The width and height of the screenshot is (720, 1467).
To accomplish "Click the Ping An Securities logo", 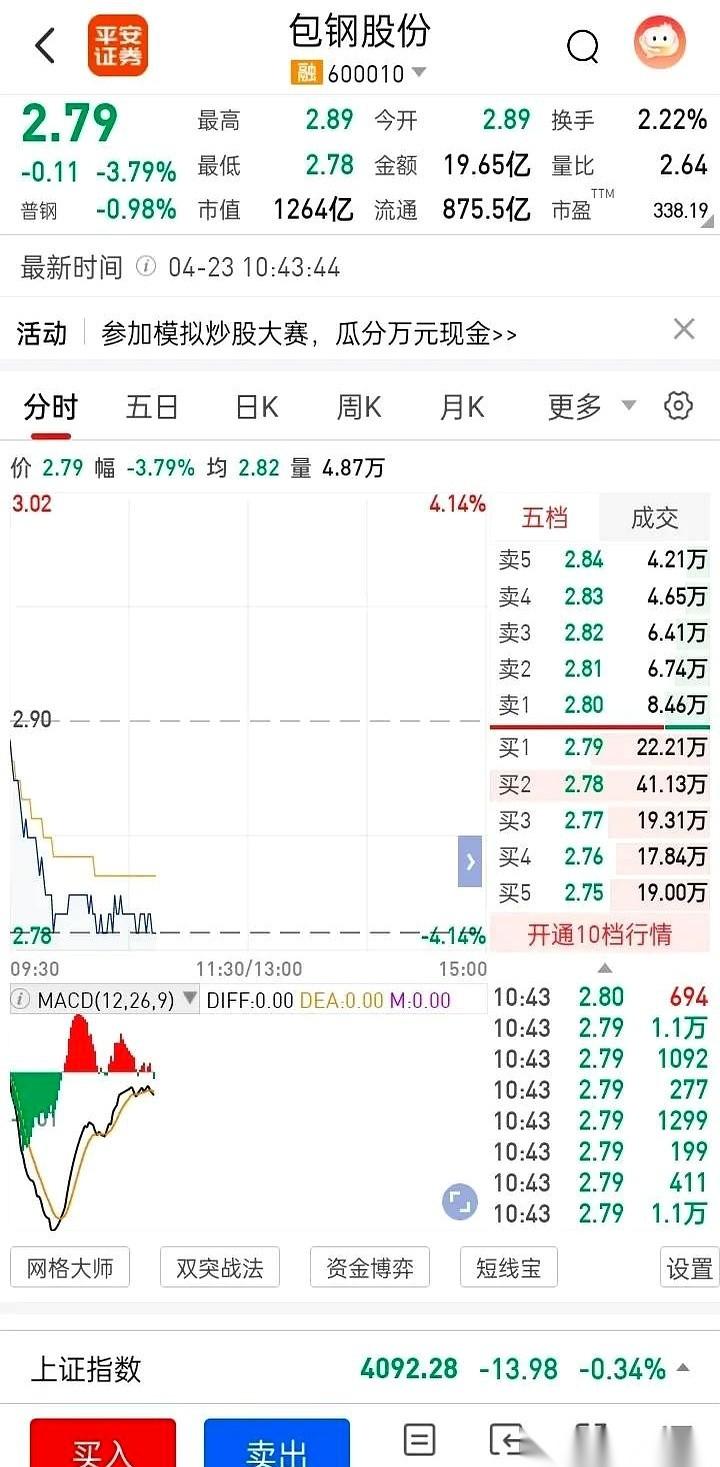I will click(117, 45).
